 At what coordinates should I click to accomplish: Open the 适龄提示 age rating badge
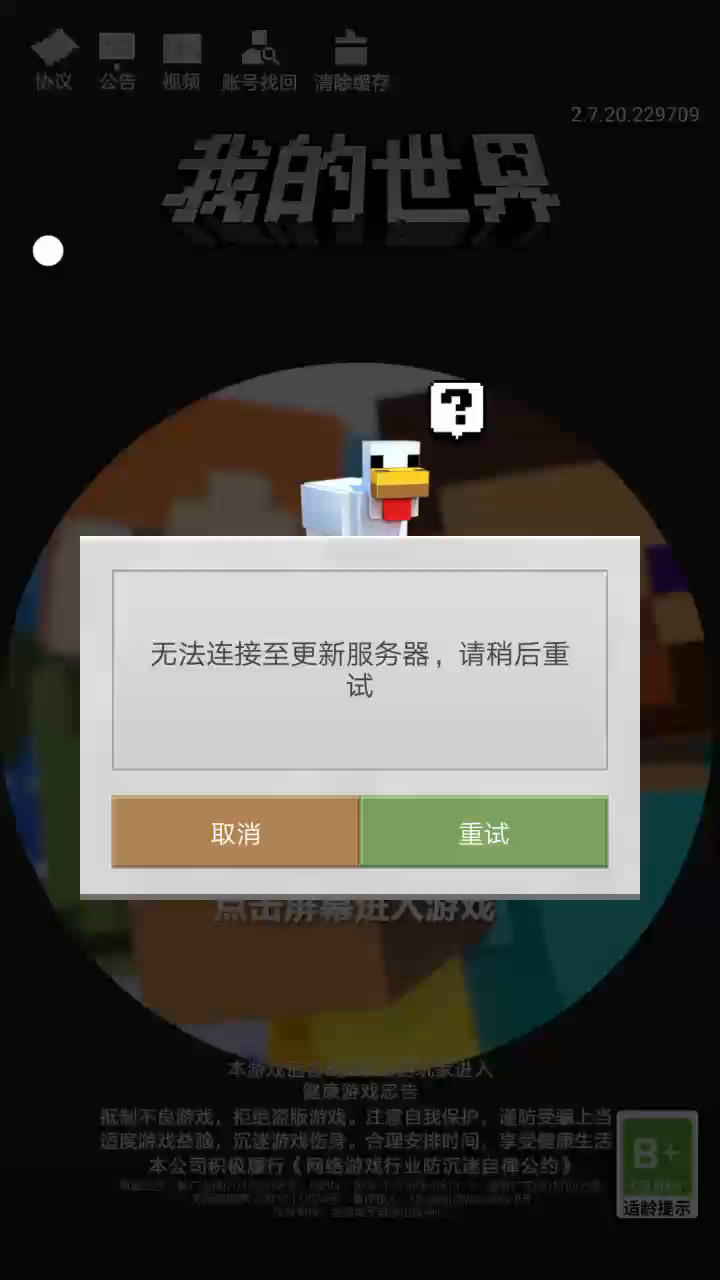[x=657, y=1165]
